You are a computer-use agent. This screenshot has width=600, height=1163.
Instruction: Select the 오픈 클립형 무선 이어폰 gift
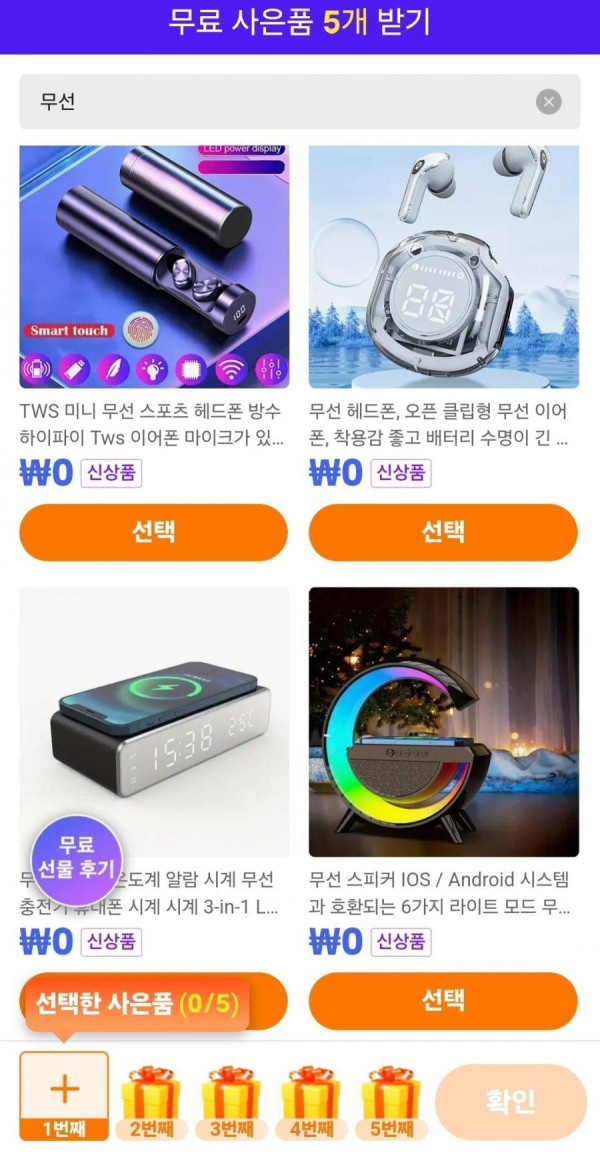(443, 532)
